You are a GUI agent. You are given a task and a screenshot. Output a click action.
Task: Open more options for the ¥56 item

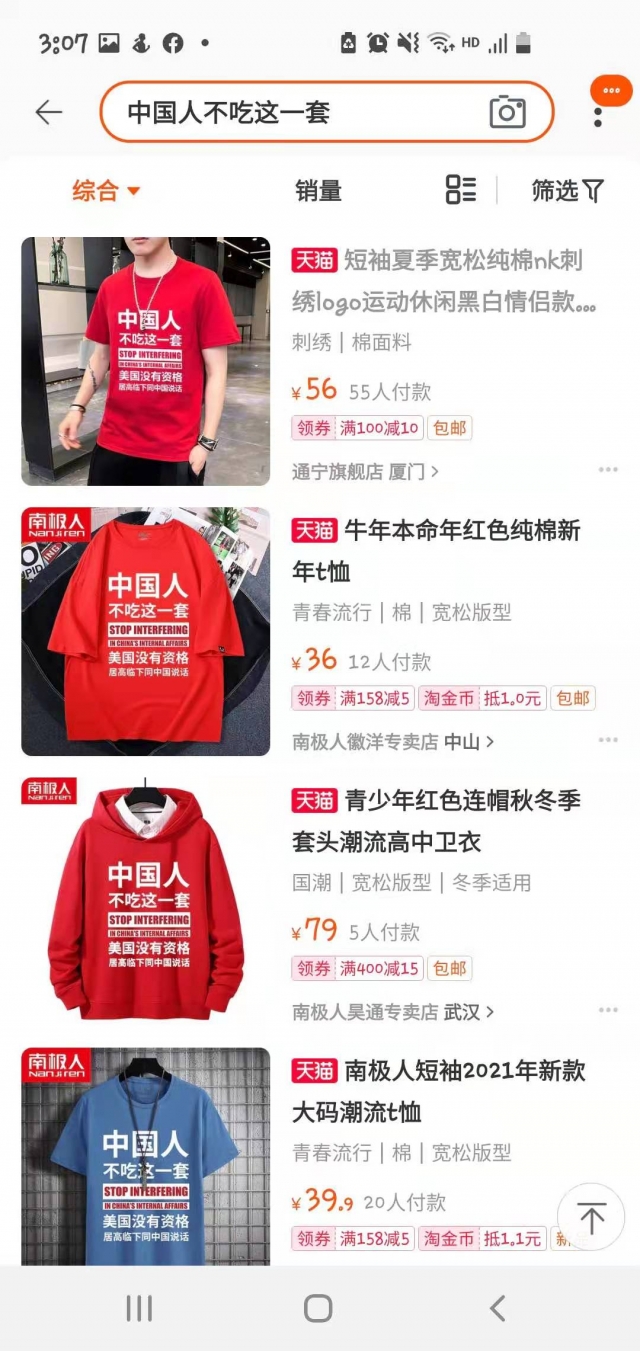[608, 470]
